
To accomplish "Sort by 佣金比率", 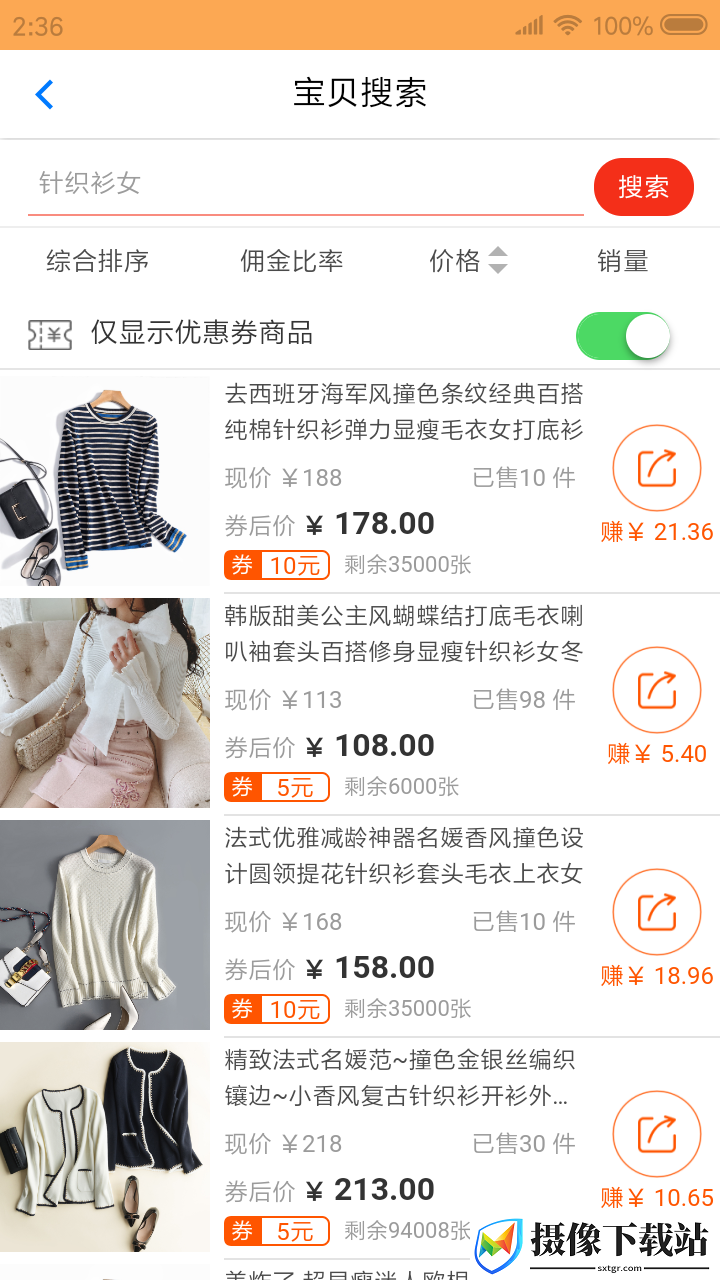I will pyautogui.click(x=291, y=262).
